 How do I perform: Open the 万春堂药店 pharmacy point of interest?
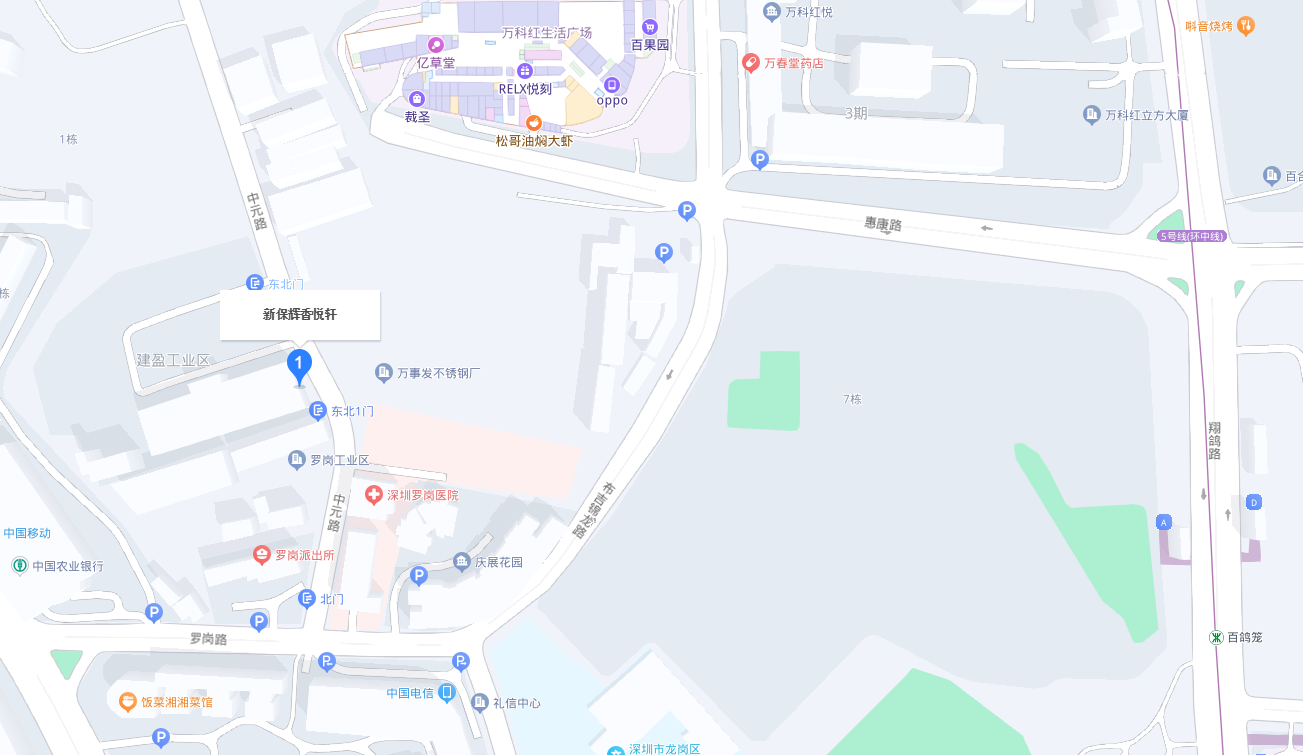pos(750,62)
